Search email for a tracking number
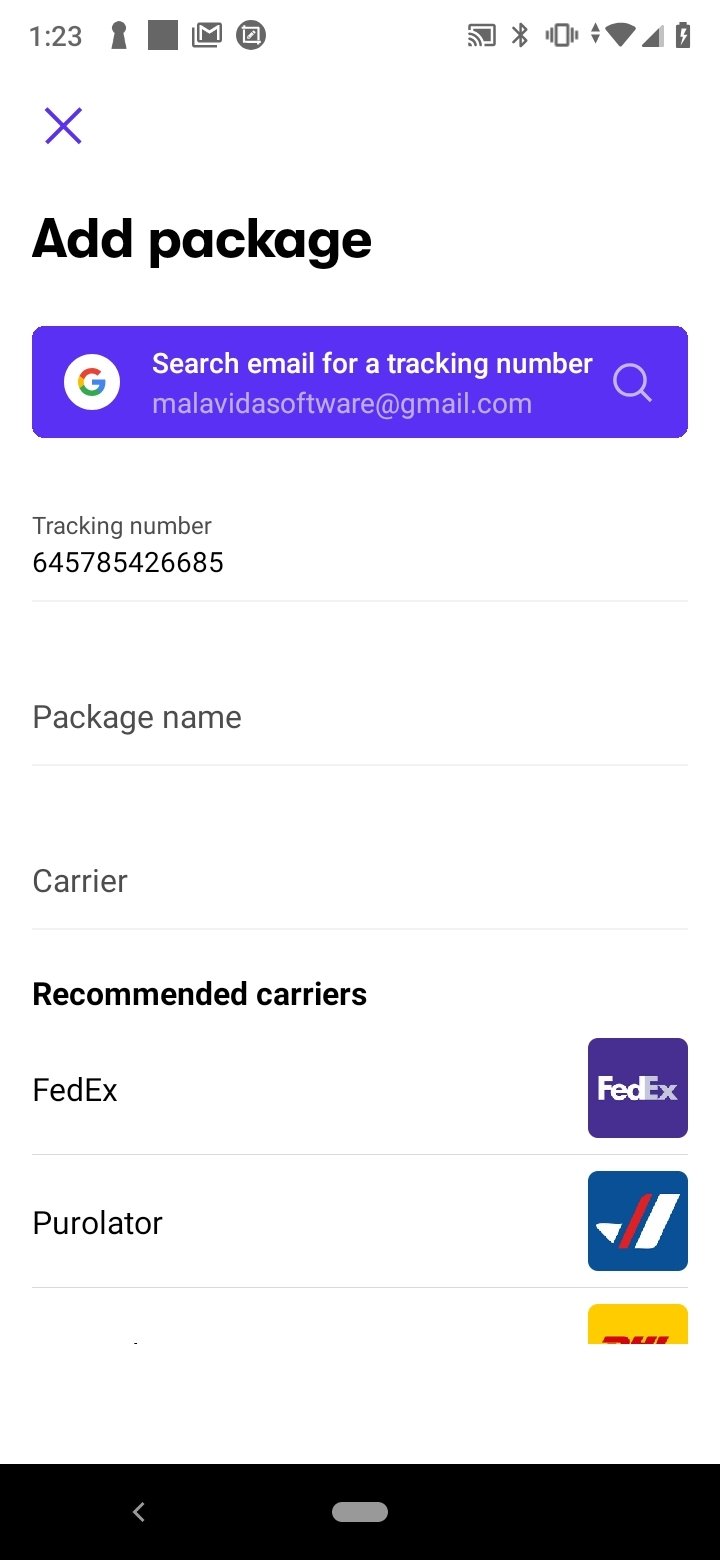 360,382
